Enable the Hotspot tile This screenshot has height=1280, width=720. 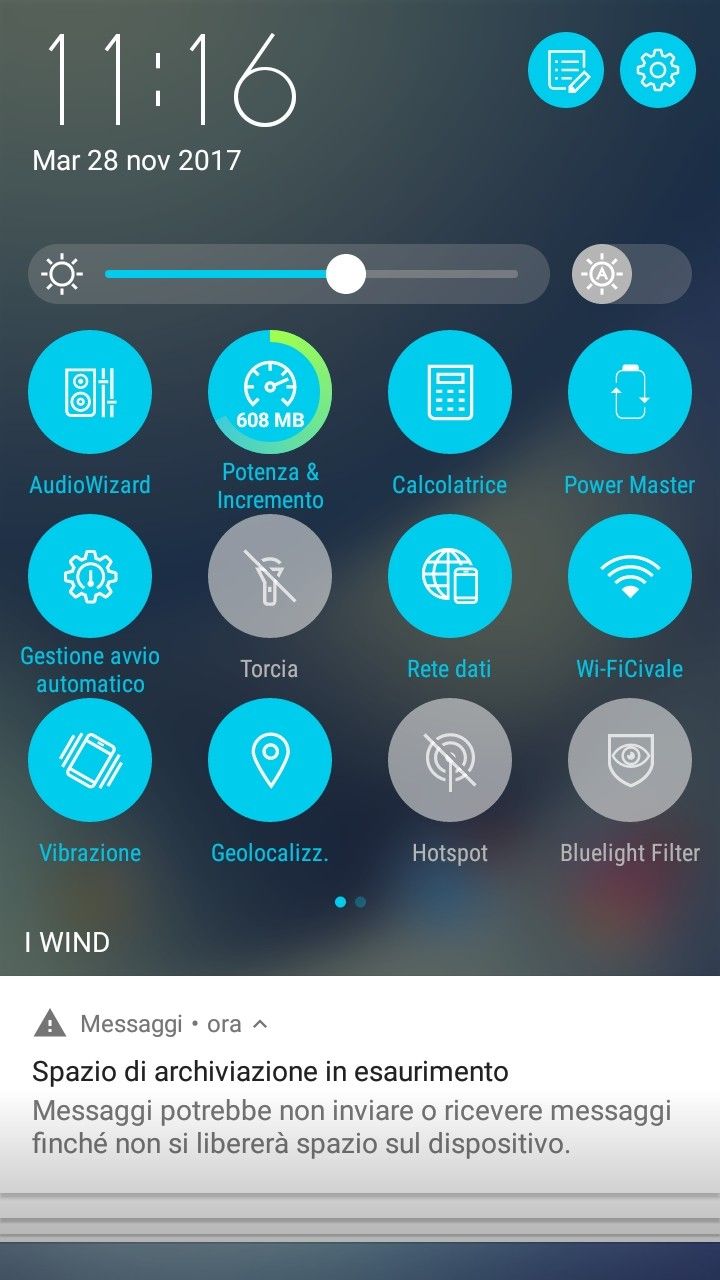click(450, 761)
